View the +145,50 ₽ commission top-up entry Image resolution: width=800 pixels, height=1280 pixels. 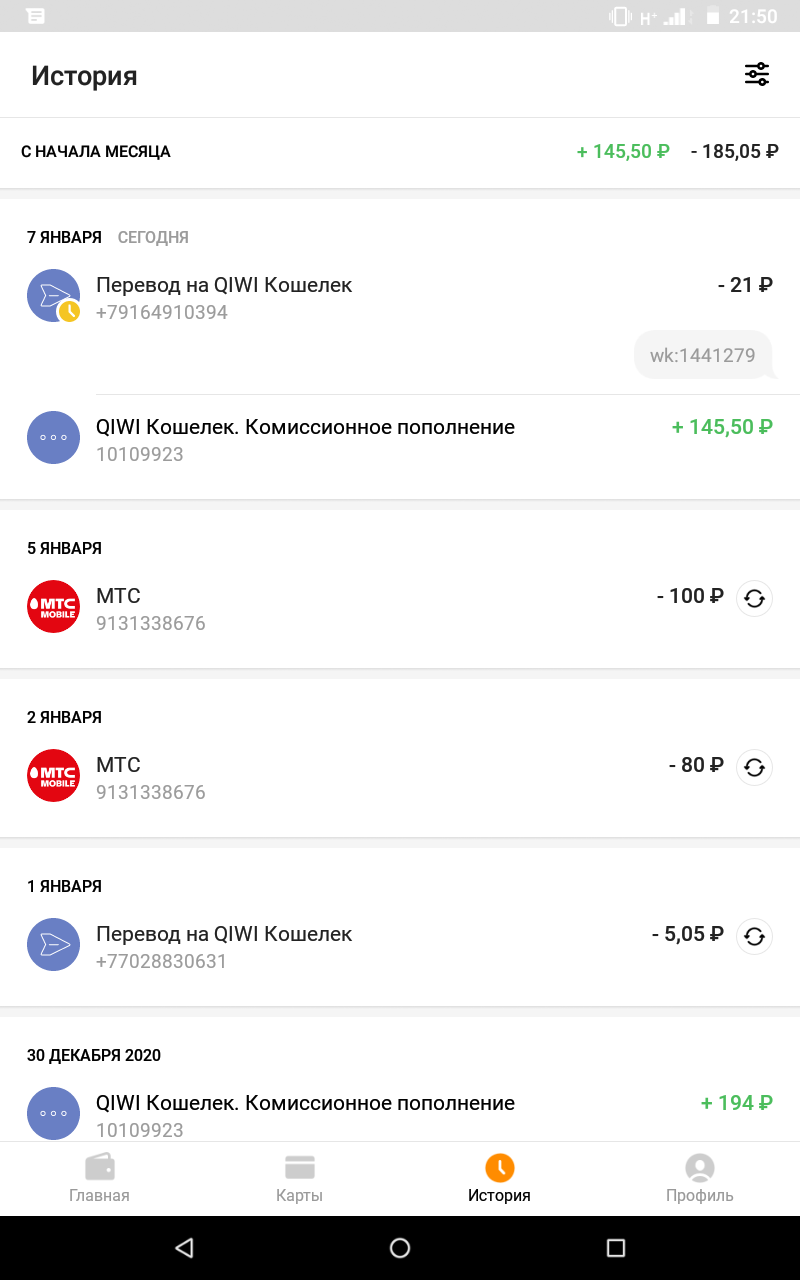click(400, 440)
